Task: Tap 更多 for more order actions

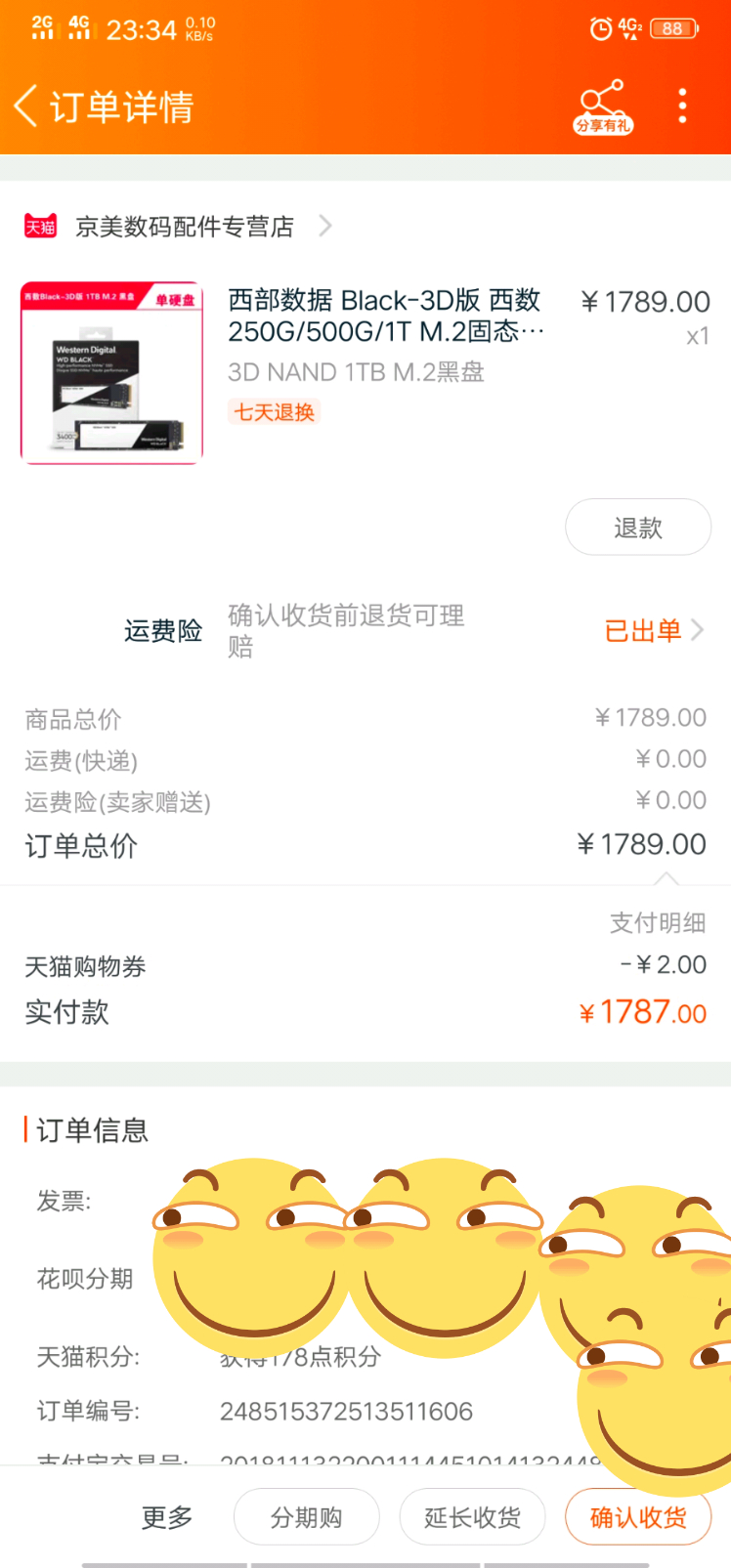Action: pos(167,1517)
